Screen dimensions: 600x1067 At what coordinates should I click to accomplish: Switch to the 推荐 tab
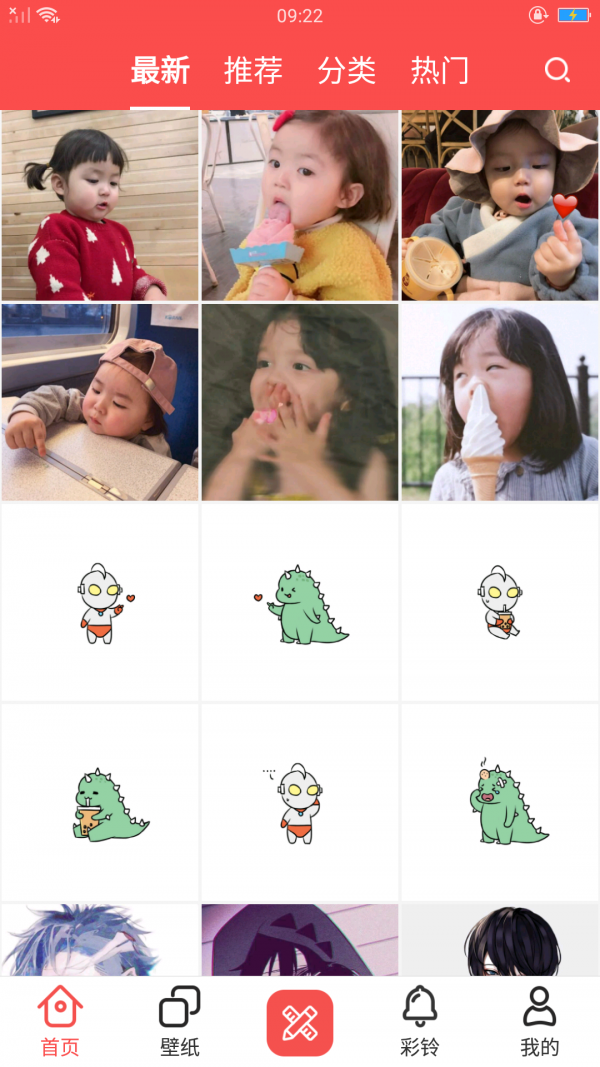point(253,71)
